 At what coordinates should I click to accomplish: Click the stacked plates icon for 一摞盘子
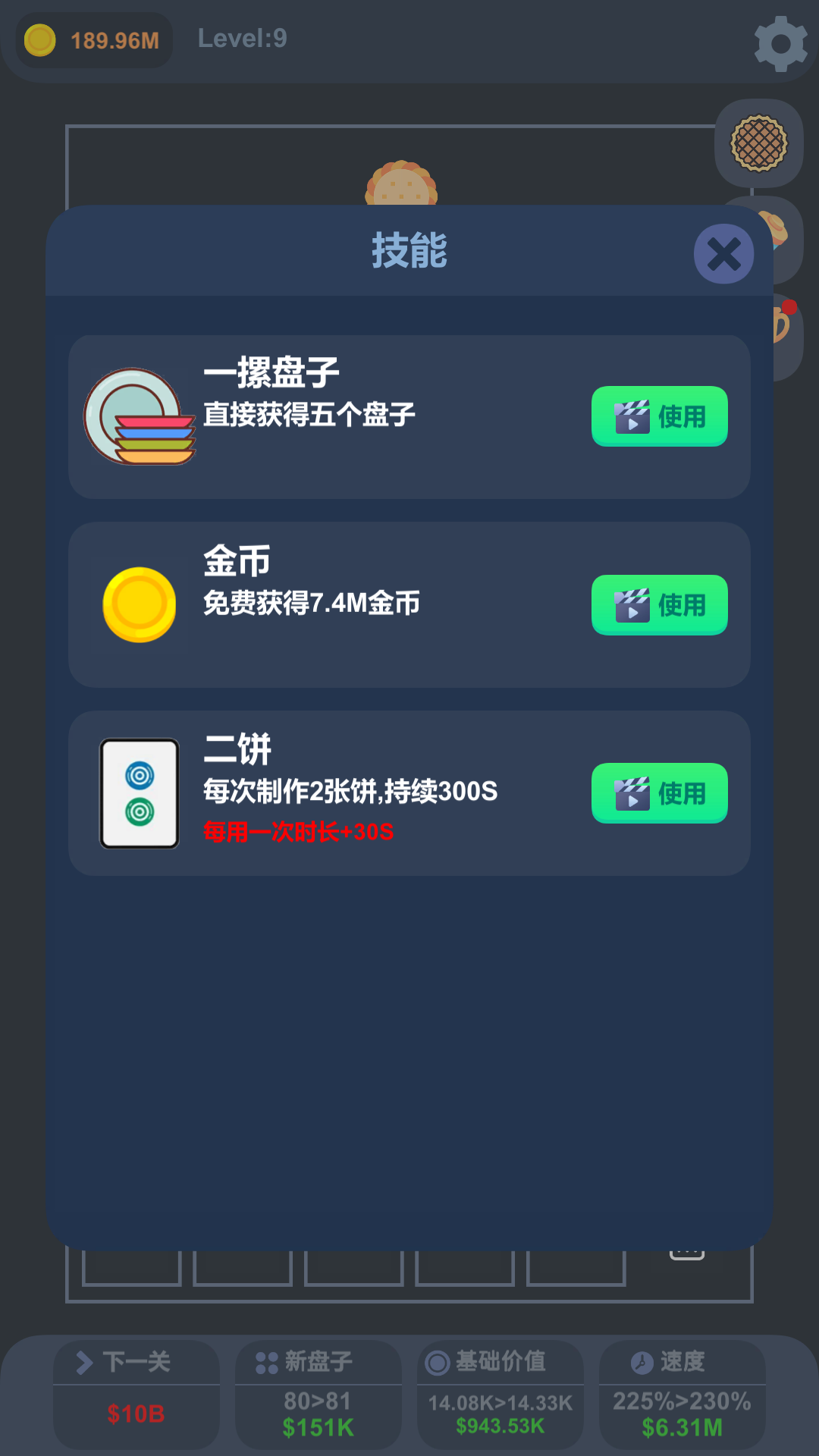[x=139, y=417]
